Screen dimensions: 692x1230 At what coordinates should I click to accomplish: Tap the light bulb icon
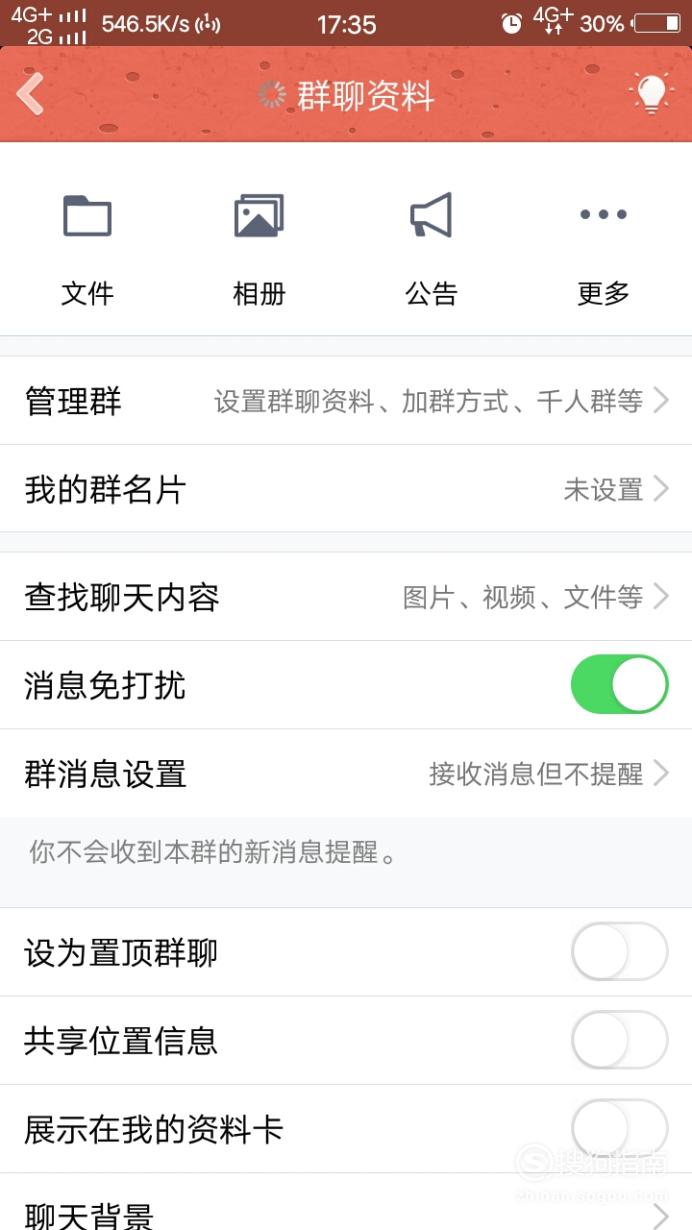pyautogui.click(x=651, y=94)
